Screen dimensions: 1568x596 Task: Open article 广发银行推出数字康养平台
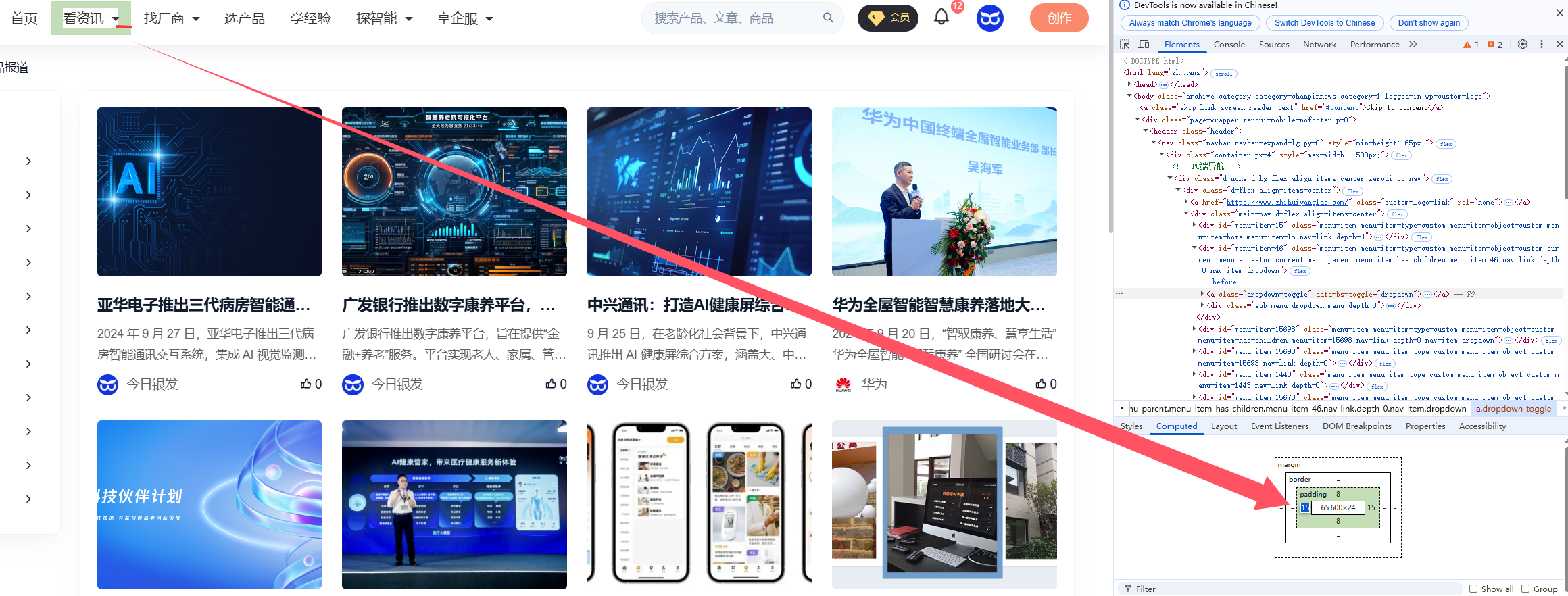[x=448, y=305]
